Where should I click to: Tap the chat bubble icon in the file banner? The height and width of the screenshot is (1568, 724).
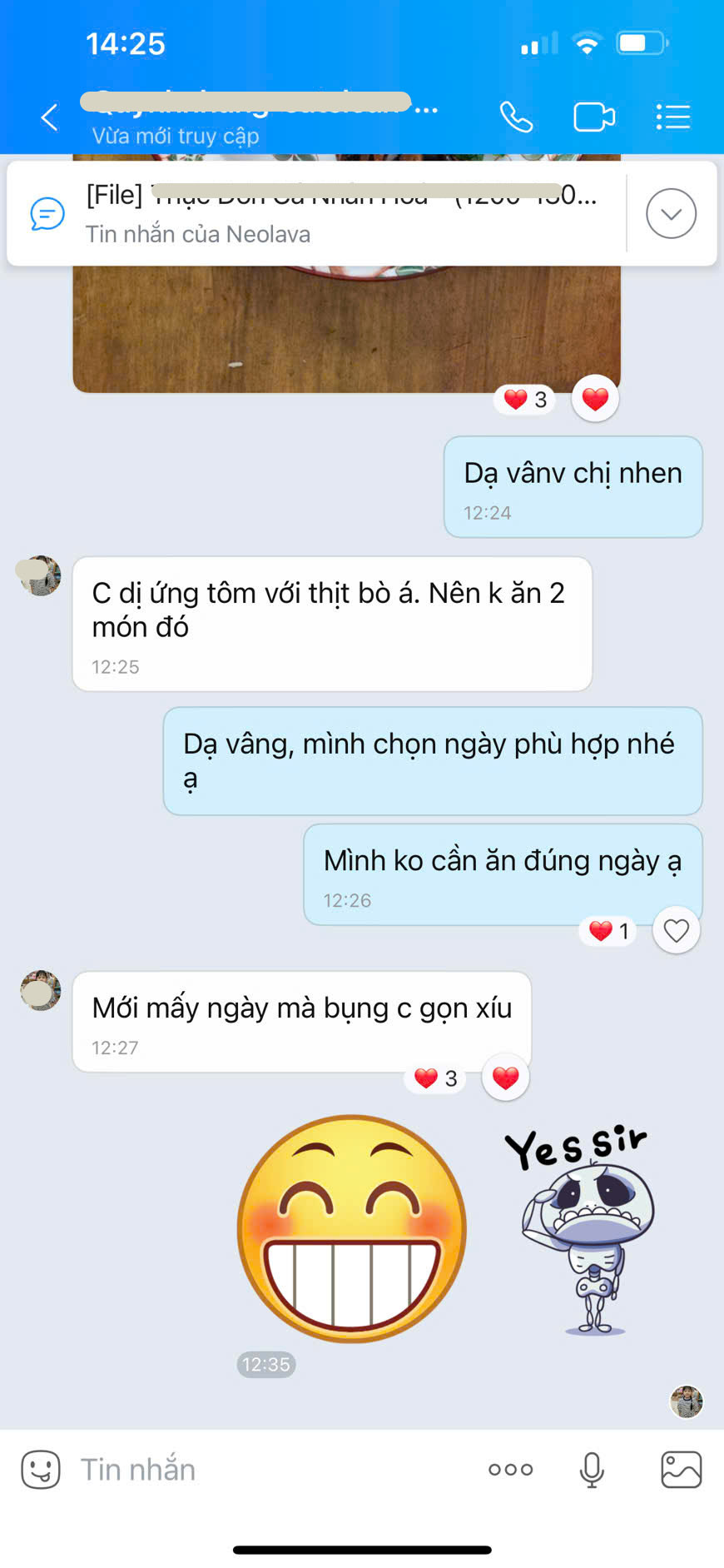tap(46, 214)
